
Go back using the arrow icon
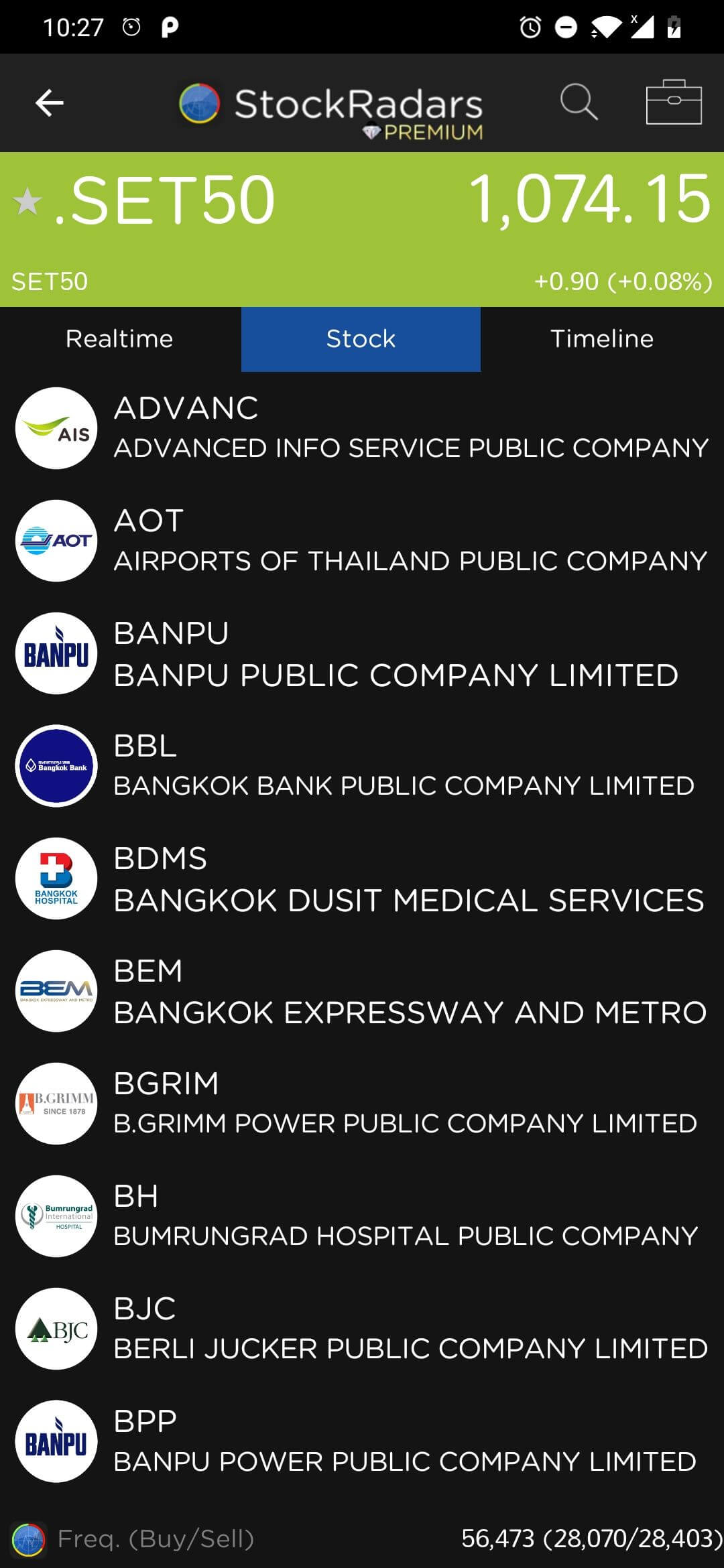[49, 103]
